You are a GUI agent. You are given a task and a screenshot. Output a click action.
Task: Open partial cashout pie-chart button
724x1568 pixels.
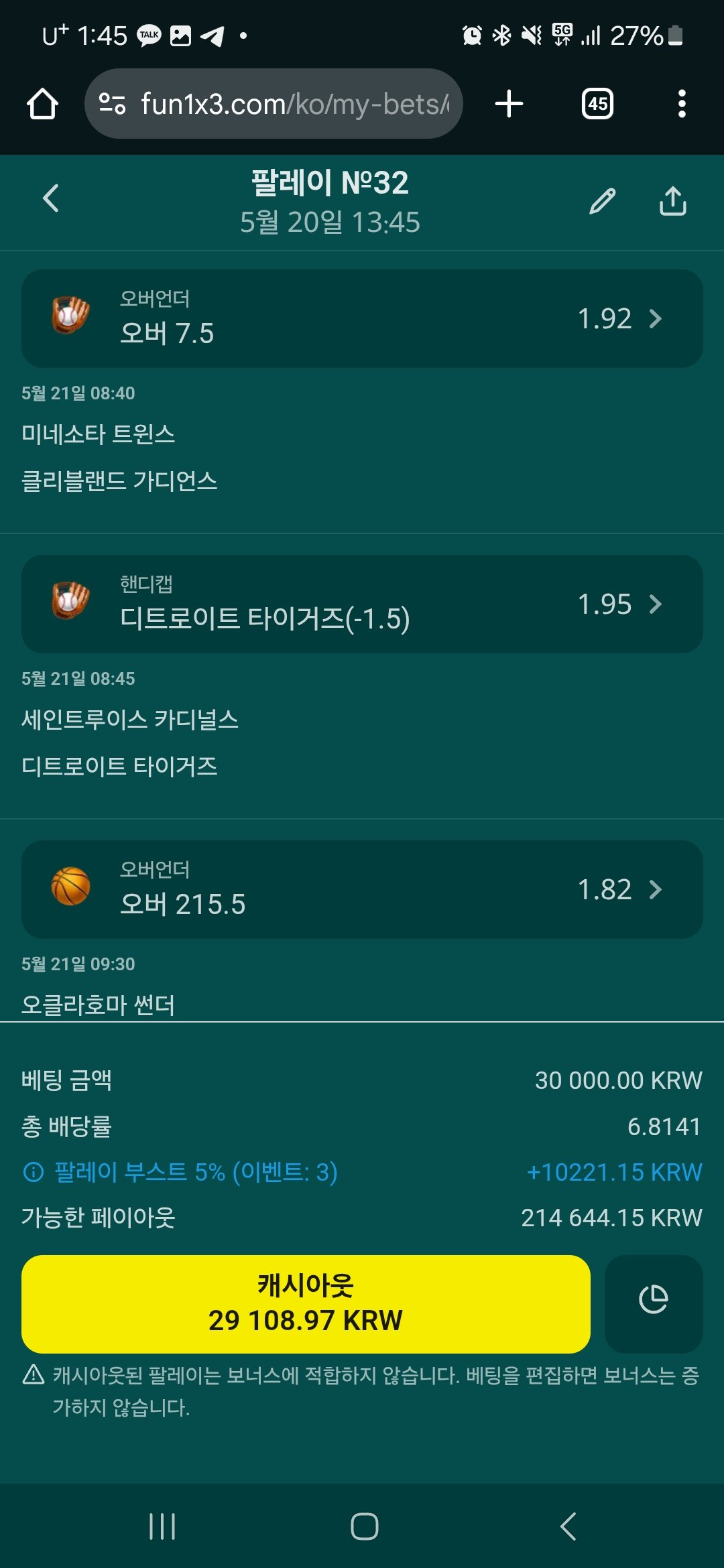tap(653, 1303)
